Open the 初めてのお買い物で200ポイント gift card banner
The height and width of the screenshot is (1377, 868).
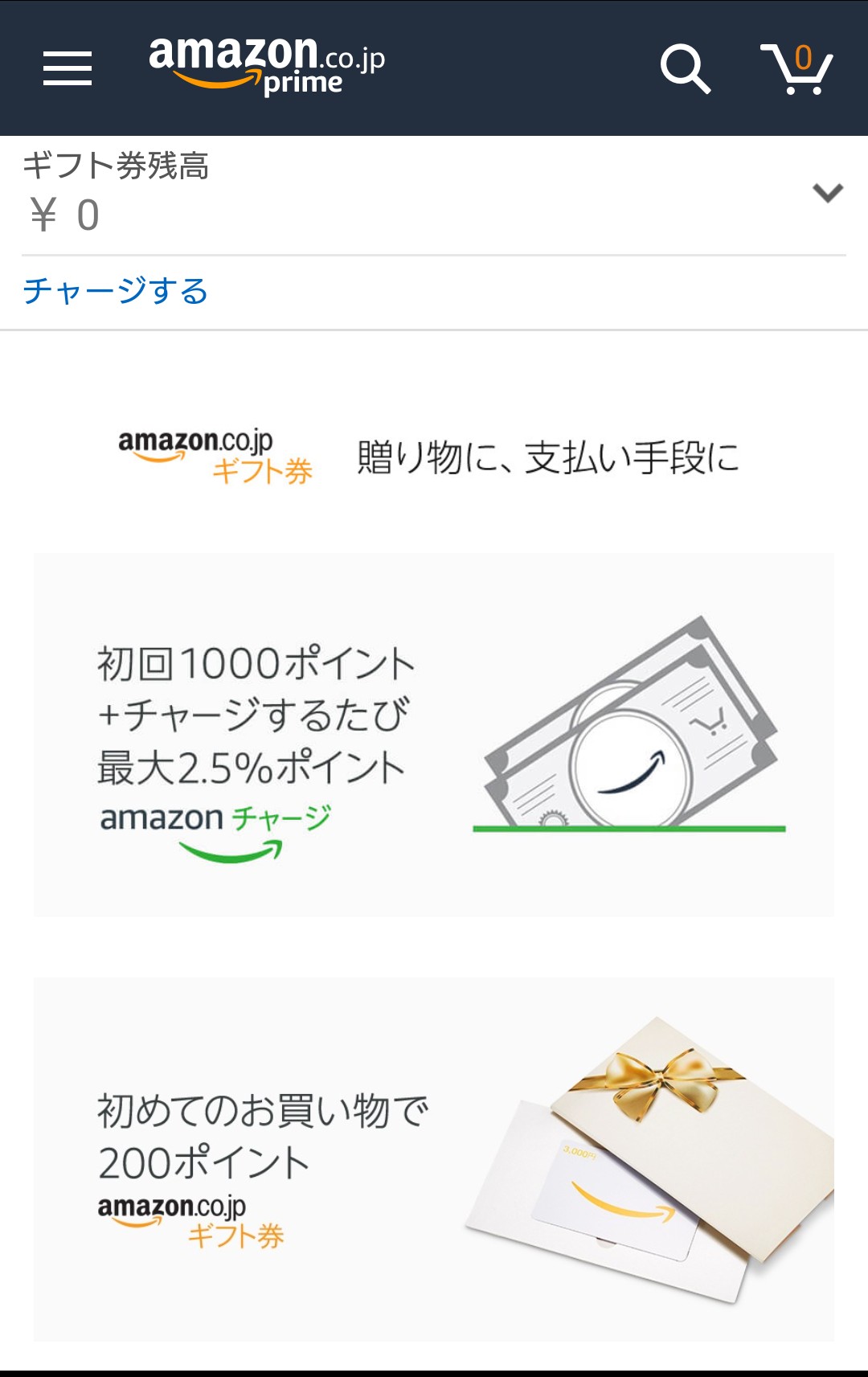tap(434, 1158)
